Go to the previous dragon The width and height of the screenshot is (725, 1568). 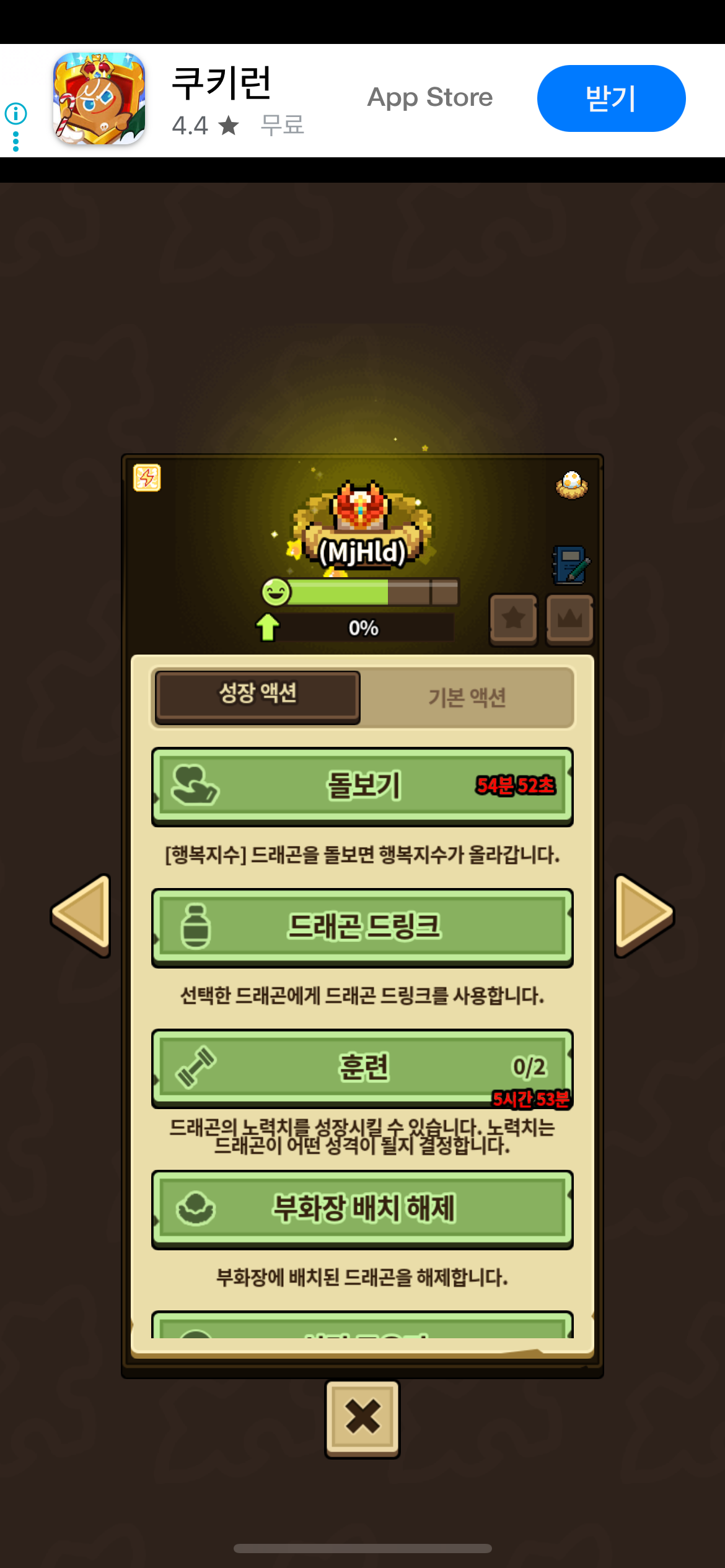[x=82, y=915]
